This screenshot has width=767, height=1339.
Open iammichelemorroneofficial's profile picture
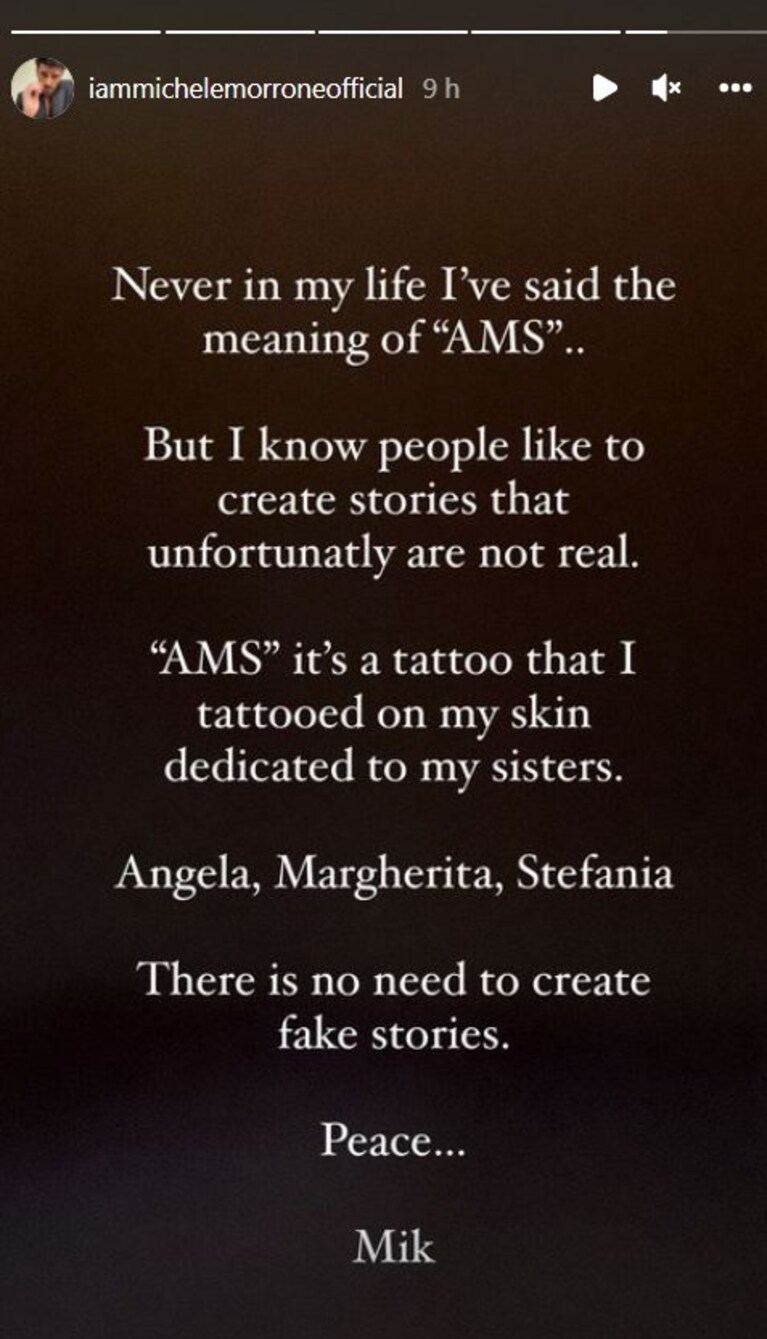pos(43,88)
